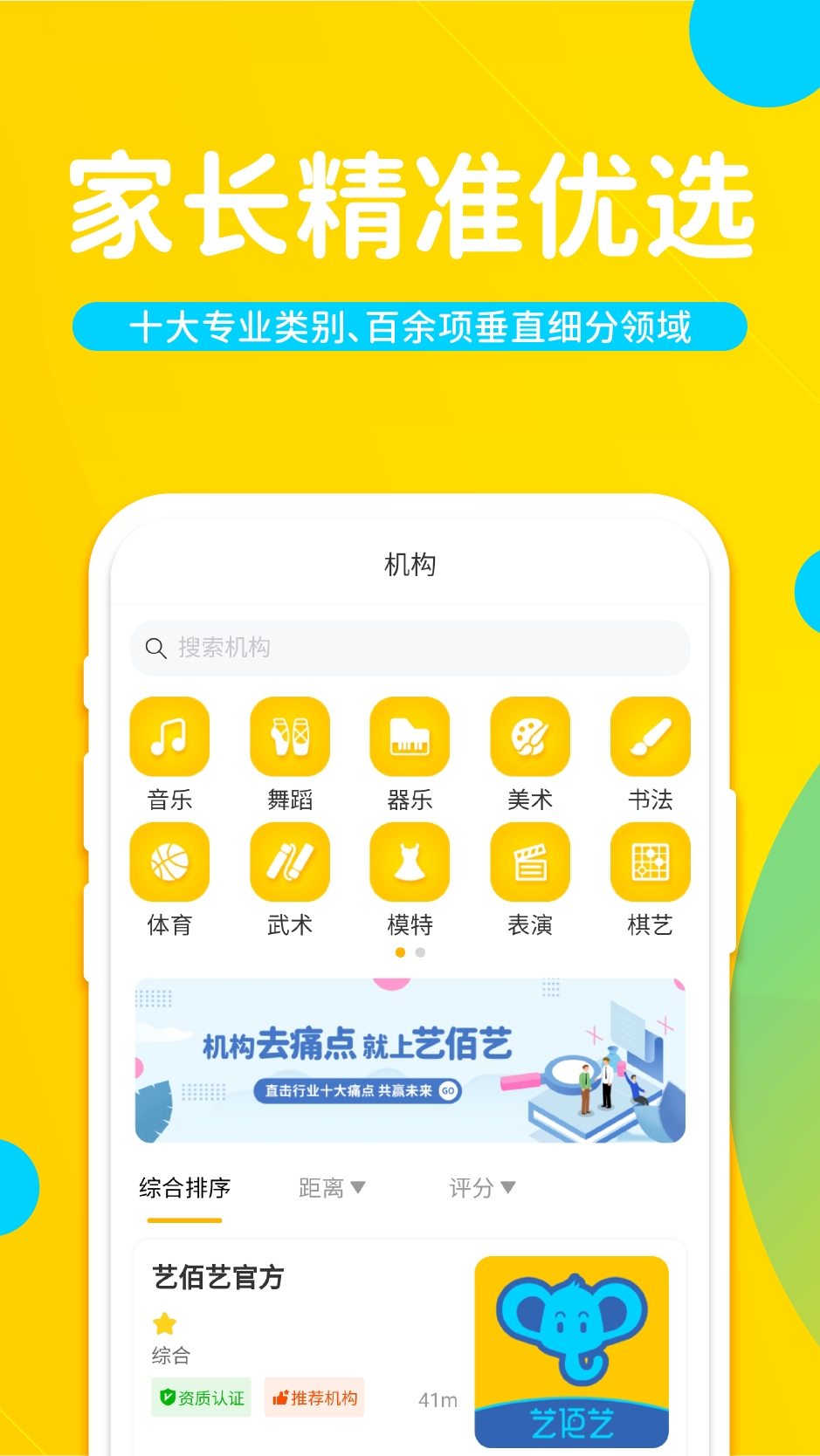Tap the star rating on 艺佰艺官方
The image size is (820, 1456).
tap(166, 1323)
